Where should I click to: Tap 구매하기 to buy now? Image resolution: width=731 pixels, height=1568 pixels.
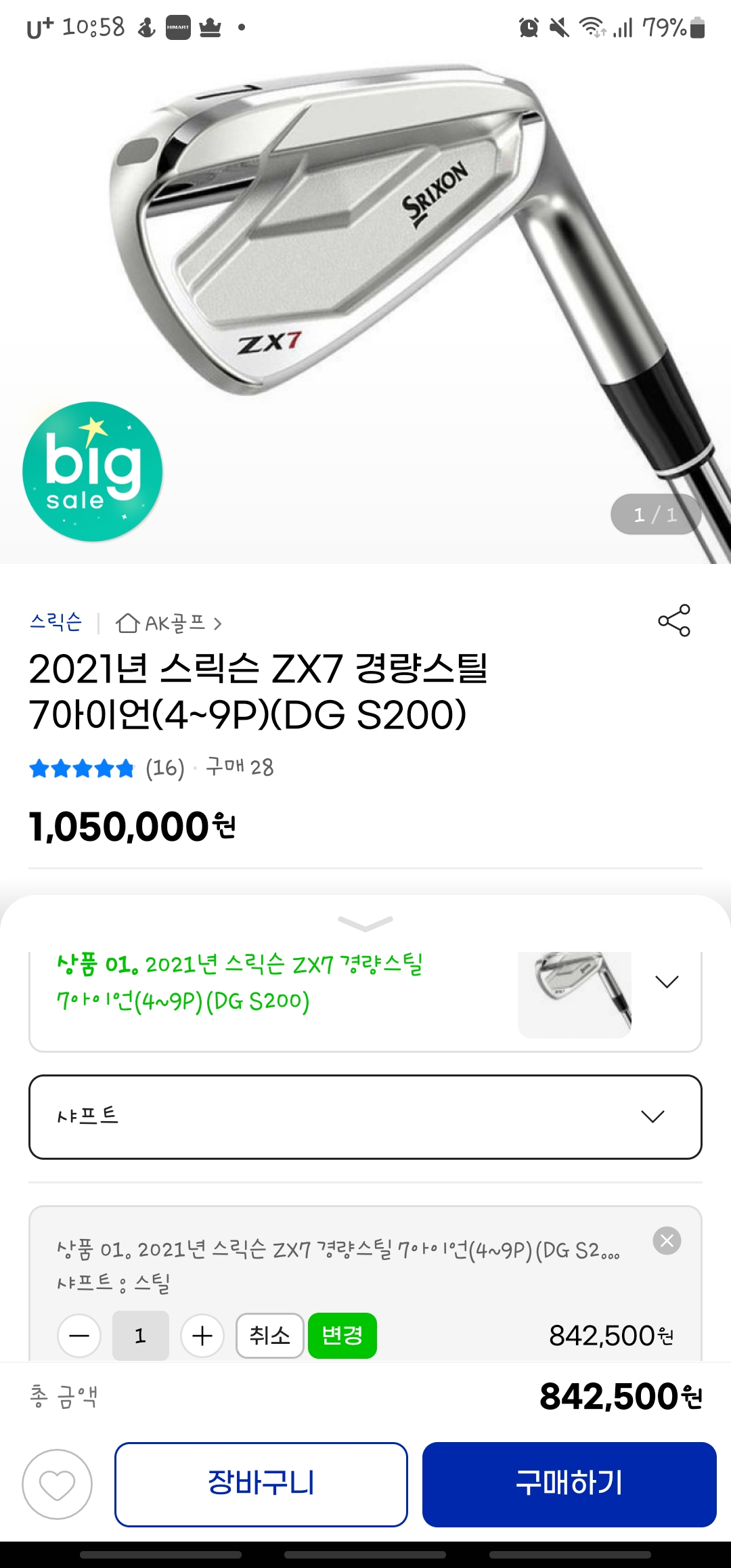[x=569, y=1485]
